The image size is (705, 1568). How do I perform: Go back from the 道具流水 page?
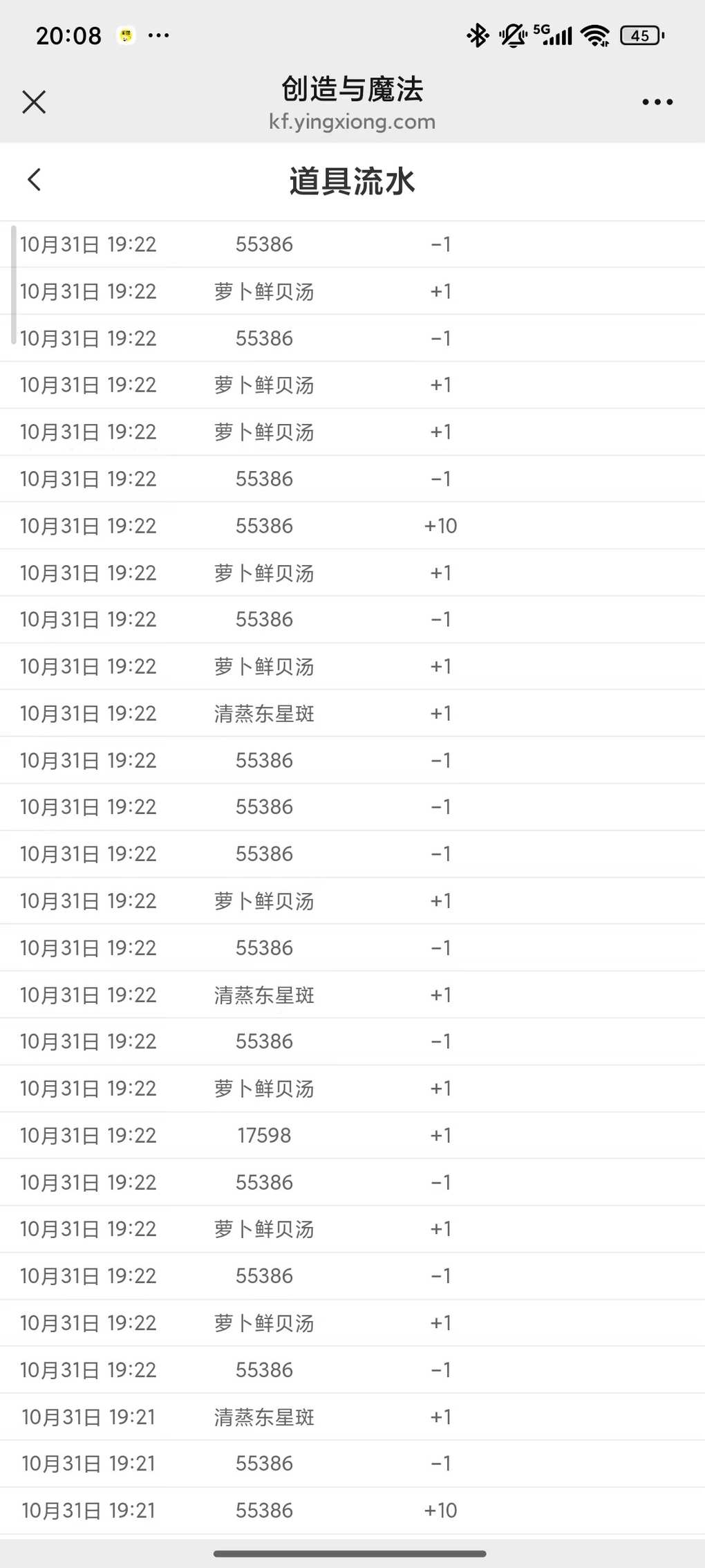(35, 180)
